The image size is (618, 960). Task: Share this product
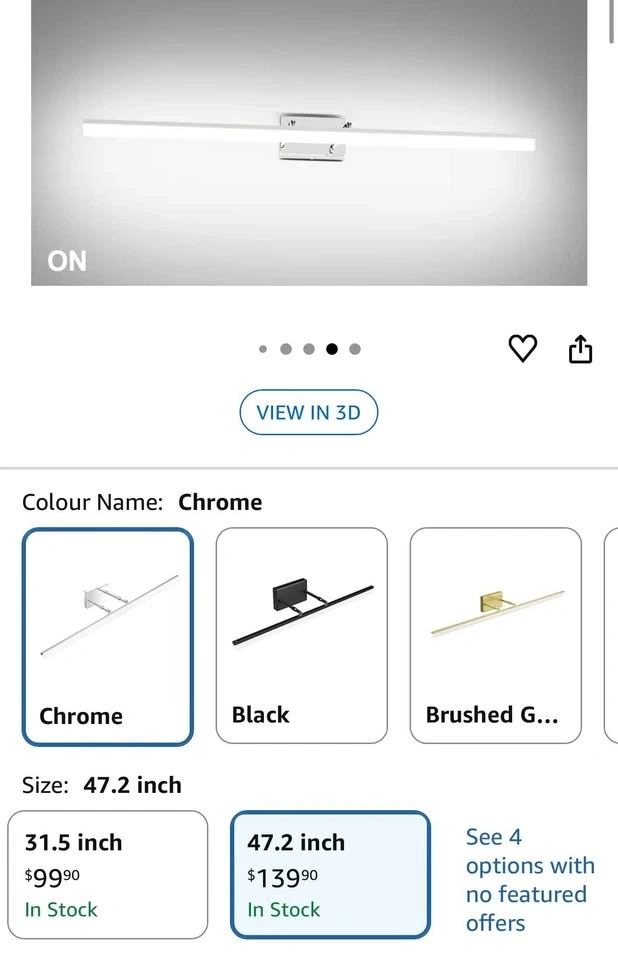coord(581,349)
